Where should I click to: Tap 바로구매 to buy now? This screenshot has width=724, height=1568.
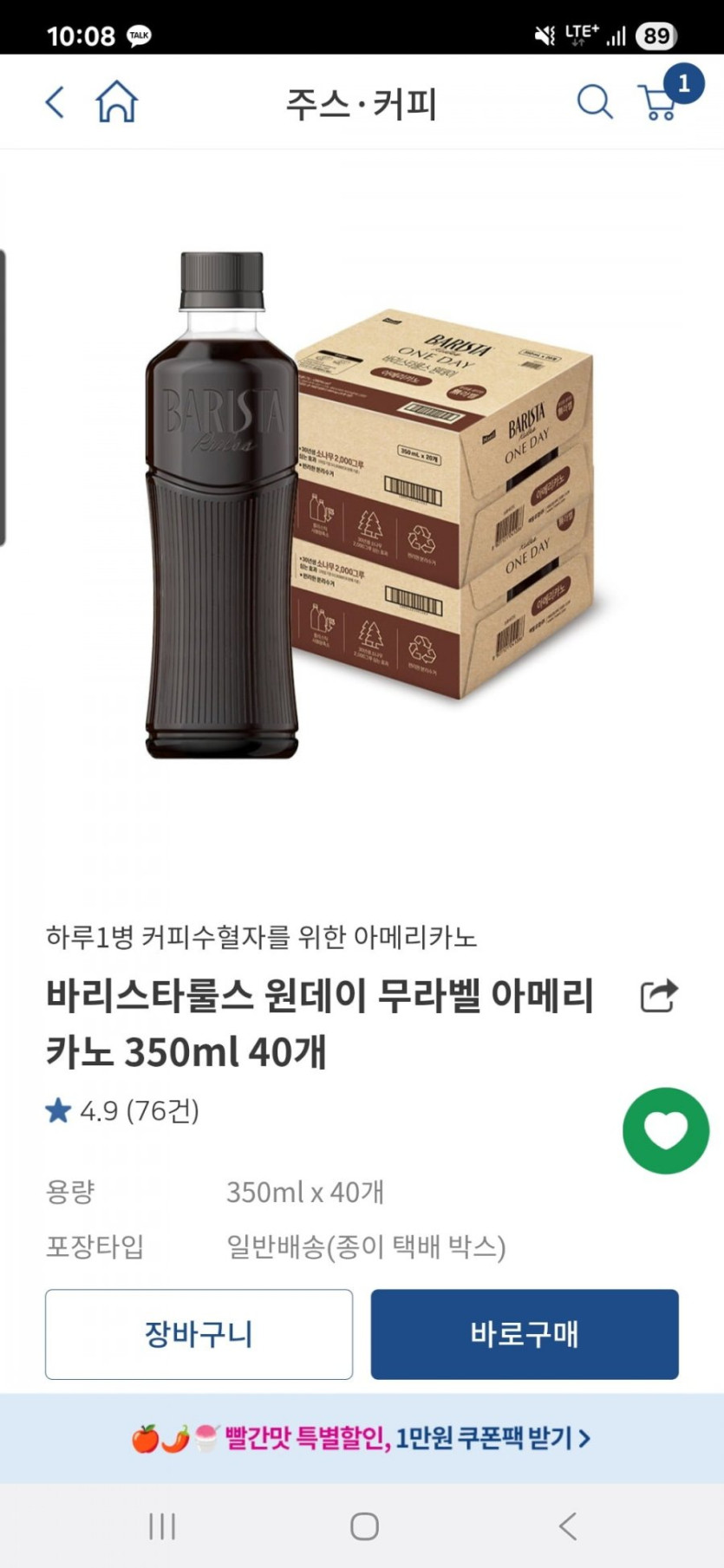525,1334
